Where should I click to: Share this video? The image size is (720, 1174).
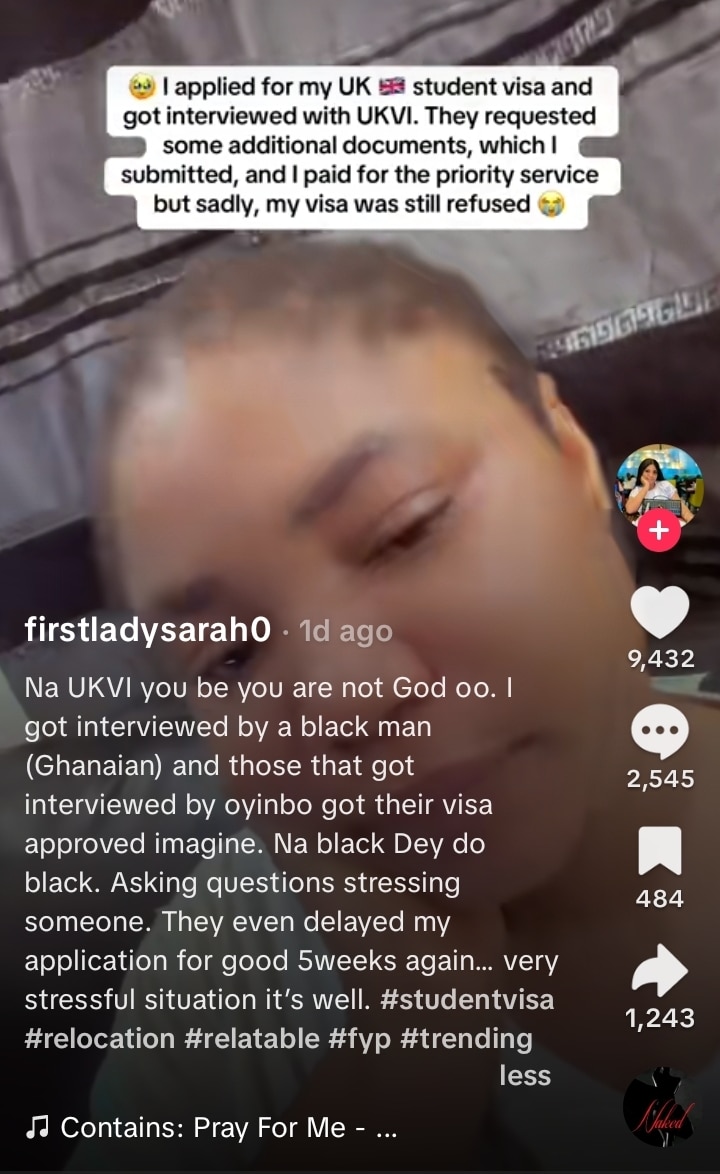click(659, 971)
